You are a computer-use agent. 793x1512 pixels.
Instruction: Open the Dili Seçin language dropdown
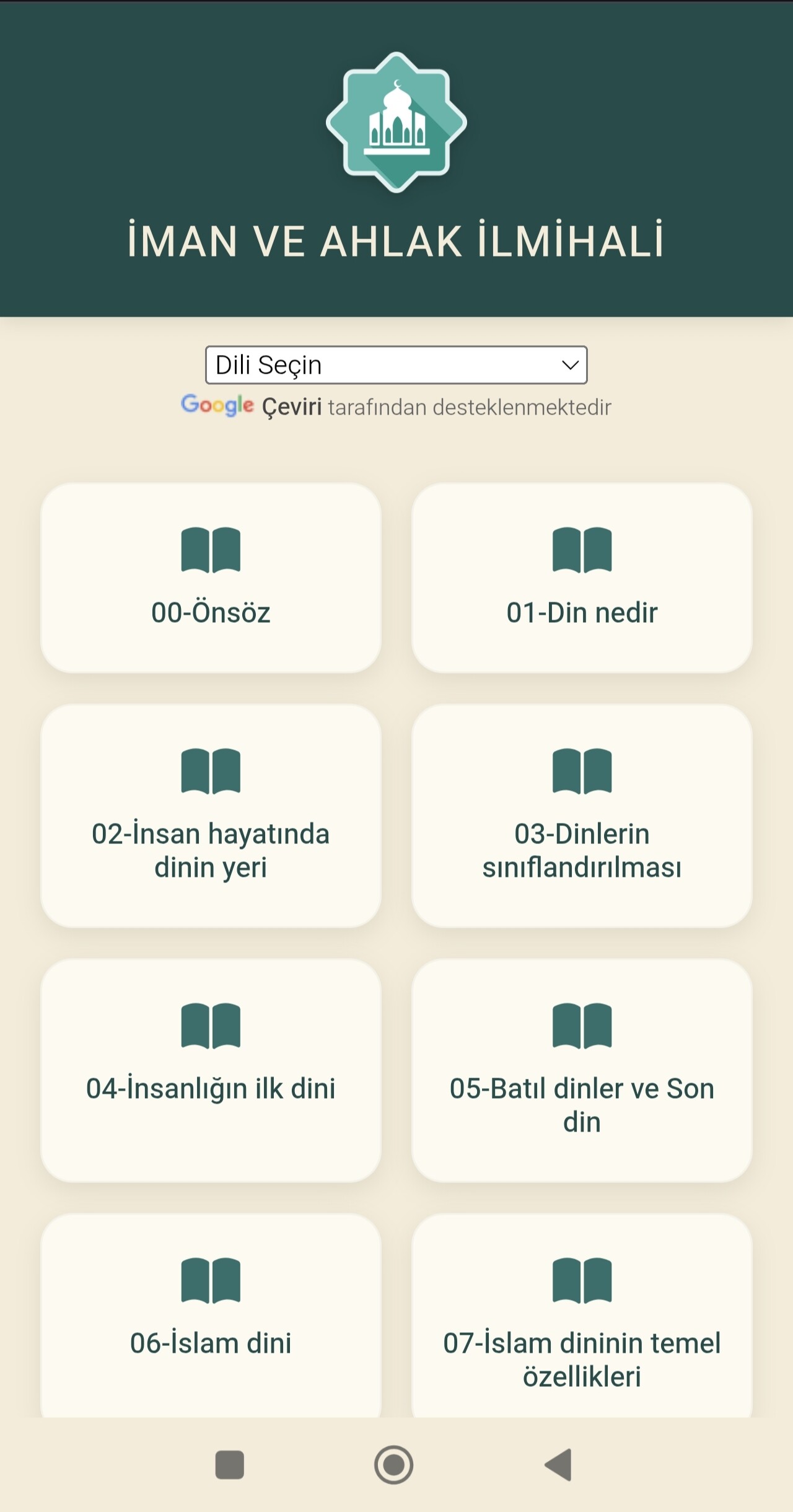pyautogui.click(x=396, y=365)
